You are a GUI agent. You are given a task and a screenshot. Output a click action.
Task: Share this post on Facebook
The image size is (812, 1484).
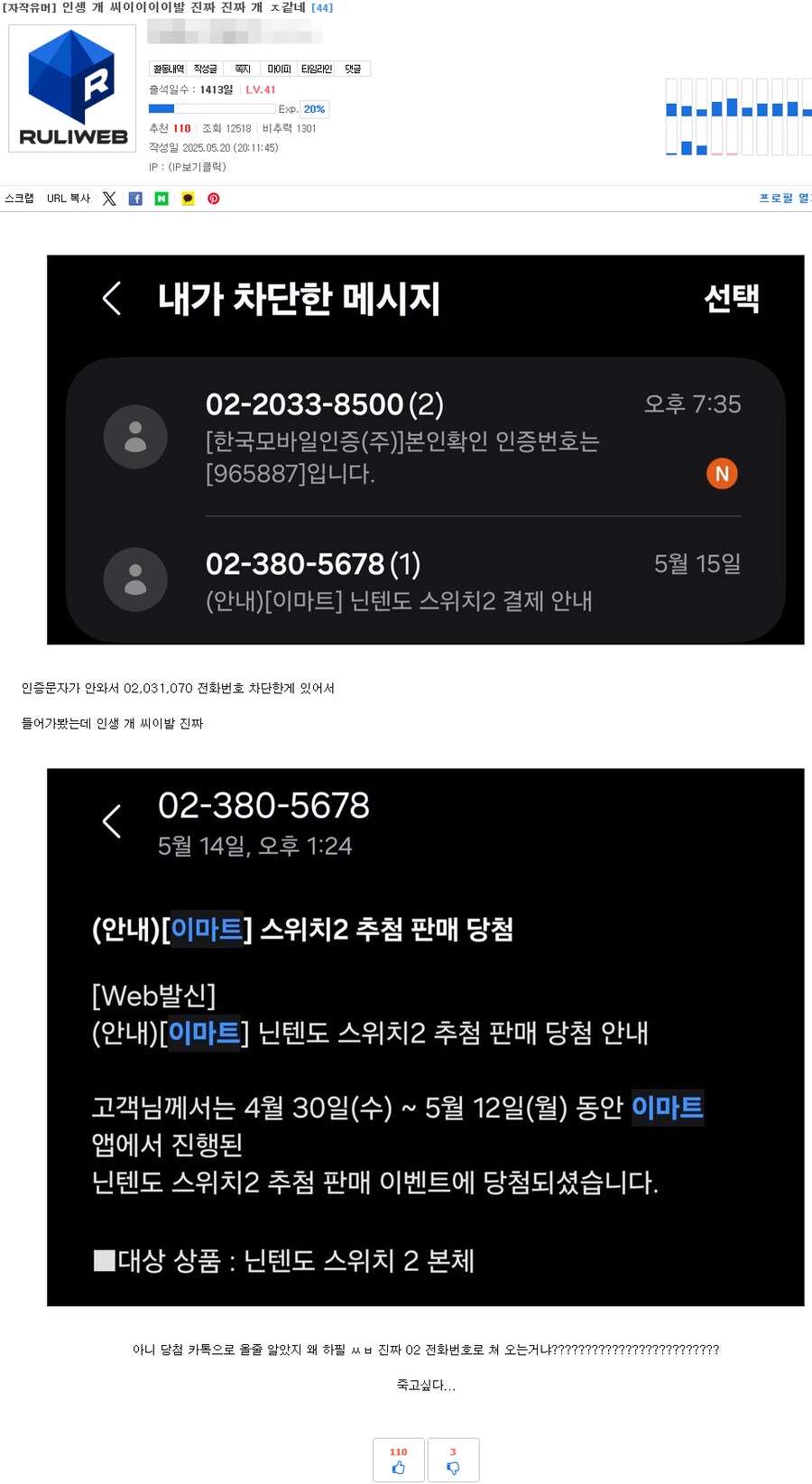(x=135, y=199)
